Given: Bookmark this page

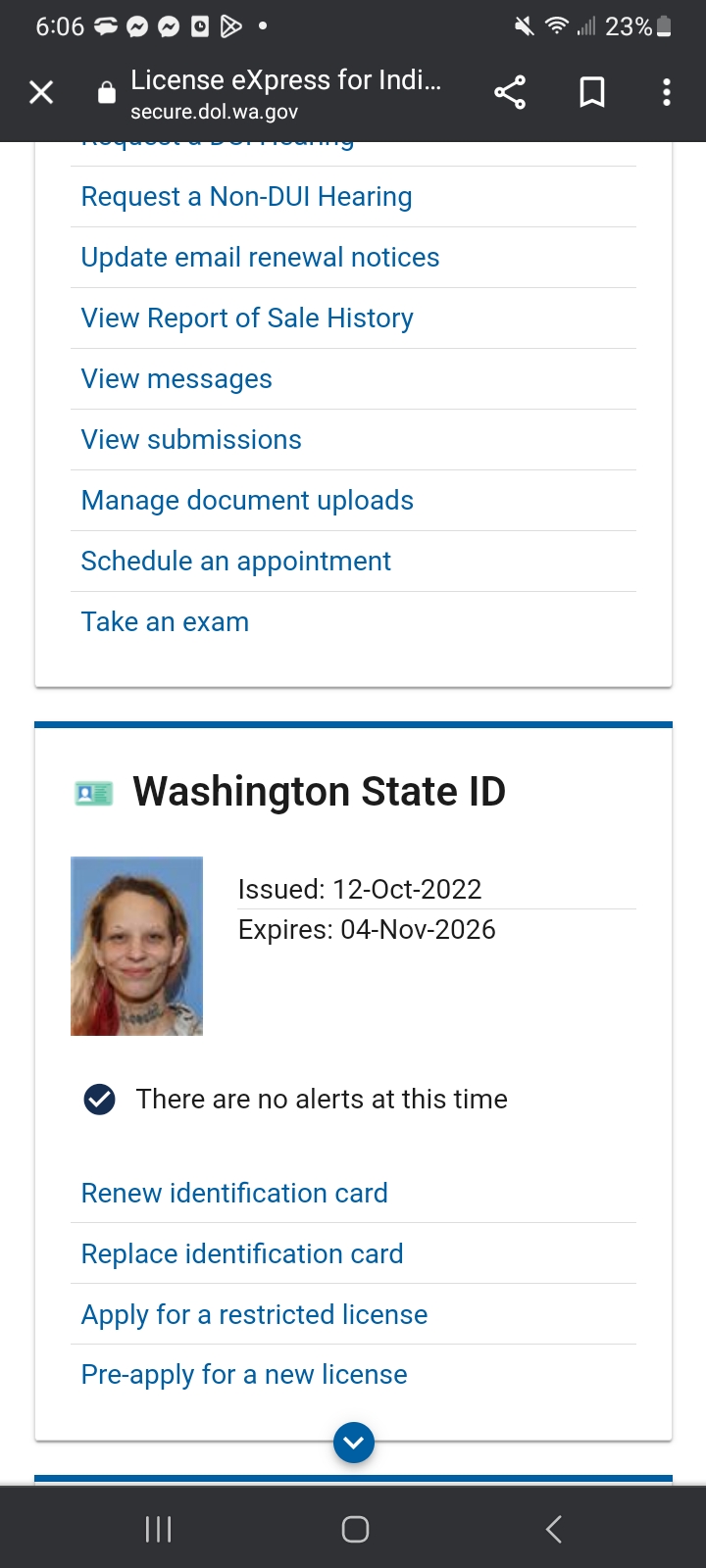Looking at the screenshot, I should tap(592, 93).
